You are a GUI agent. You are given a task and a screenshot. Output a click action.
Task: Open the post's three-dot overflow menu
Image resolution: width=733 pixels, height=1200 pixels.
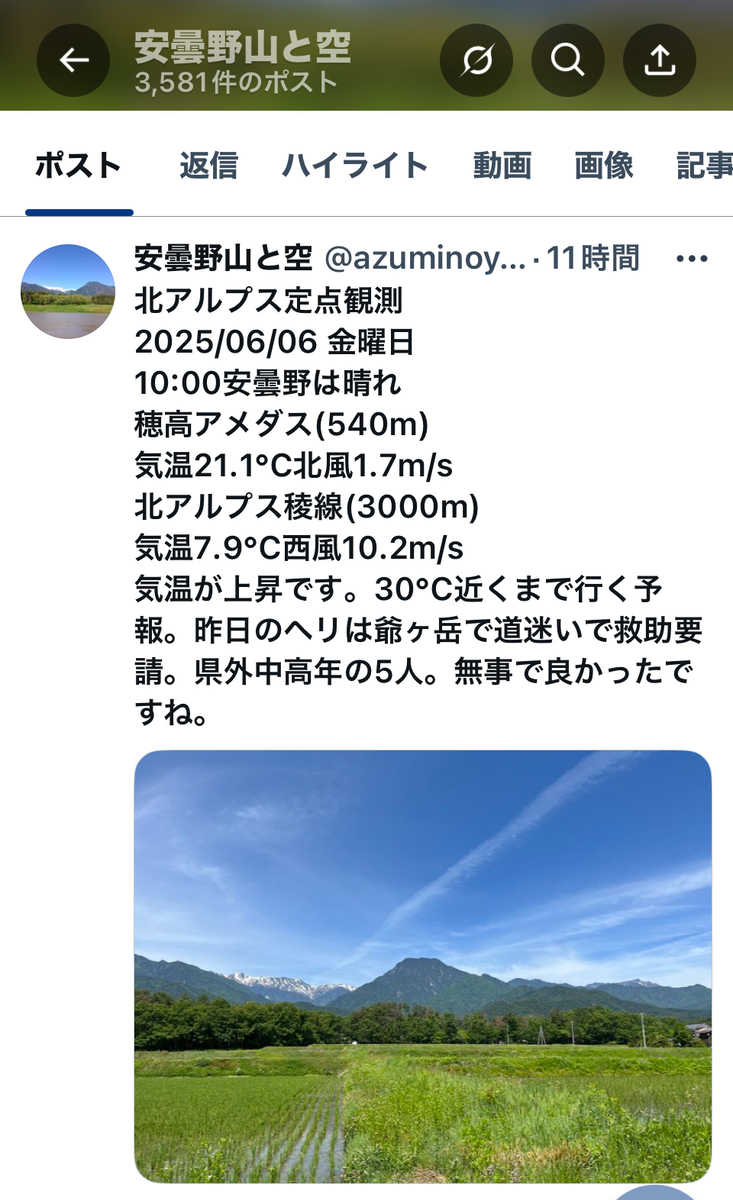(692, 259)
